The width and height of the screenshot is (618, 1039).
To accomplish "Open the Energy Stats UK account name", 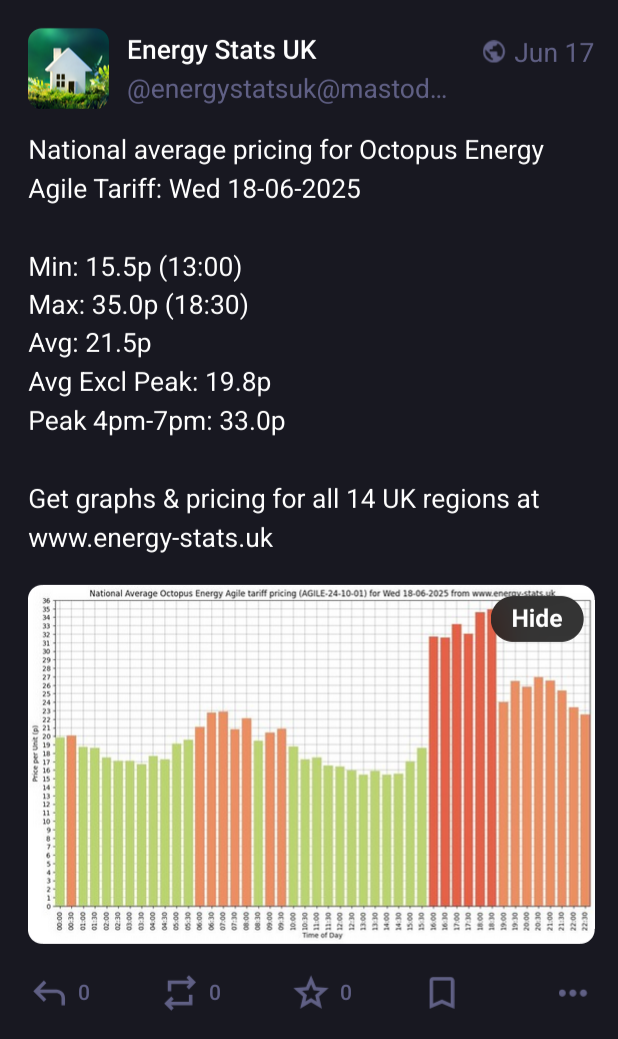I will pyautogui.click(x=222, y=50).
